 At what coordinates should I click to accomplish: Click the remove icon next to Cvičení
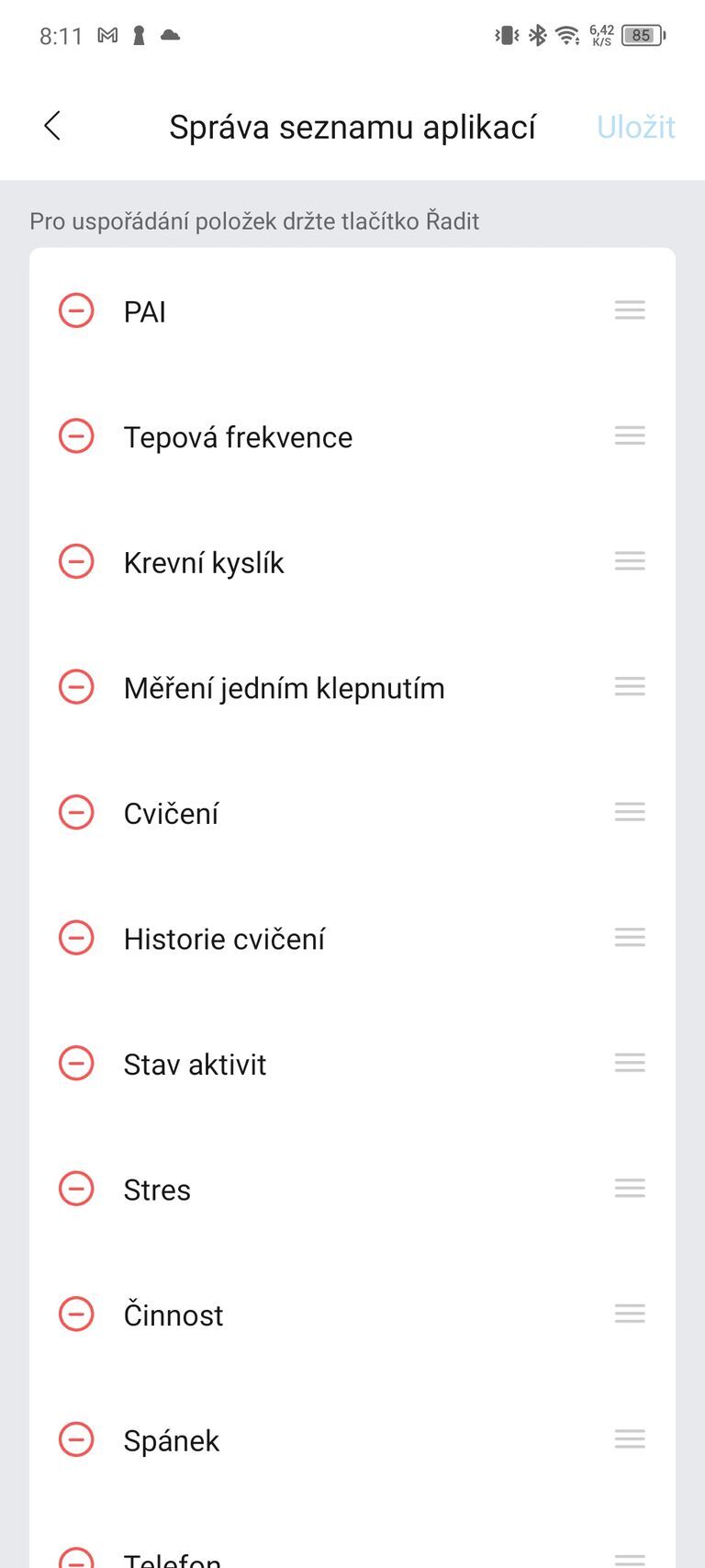pos(76,812)
